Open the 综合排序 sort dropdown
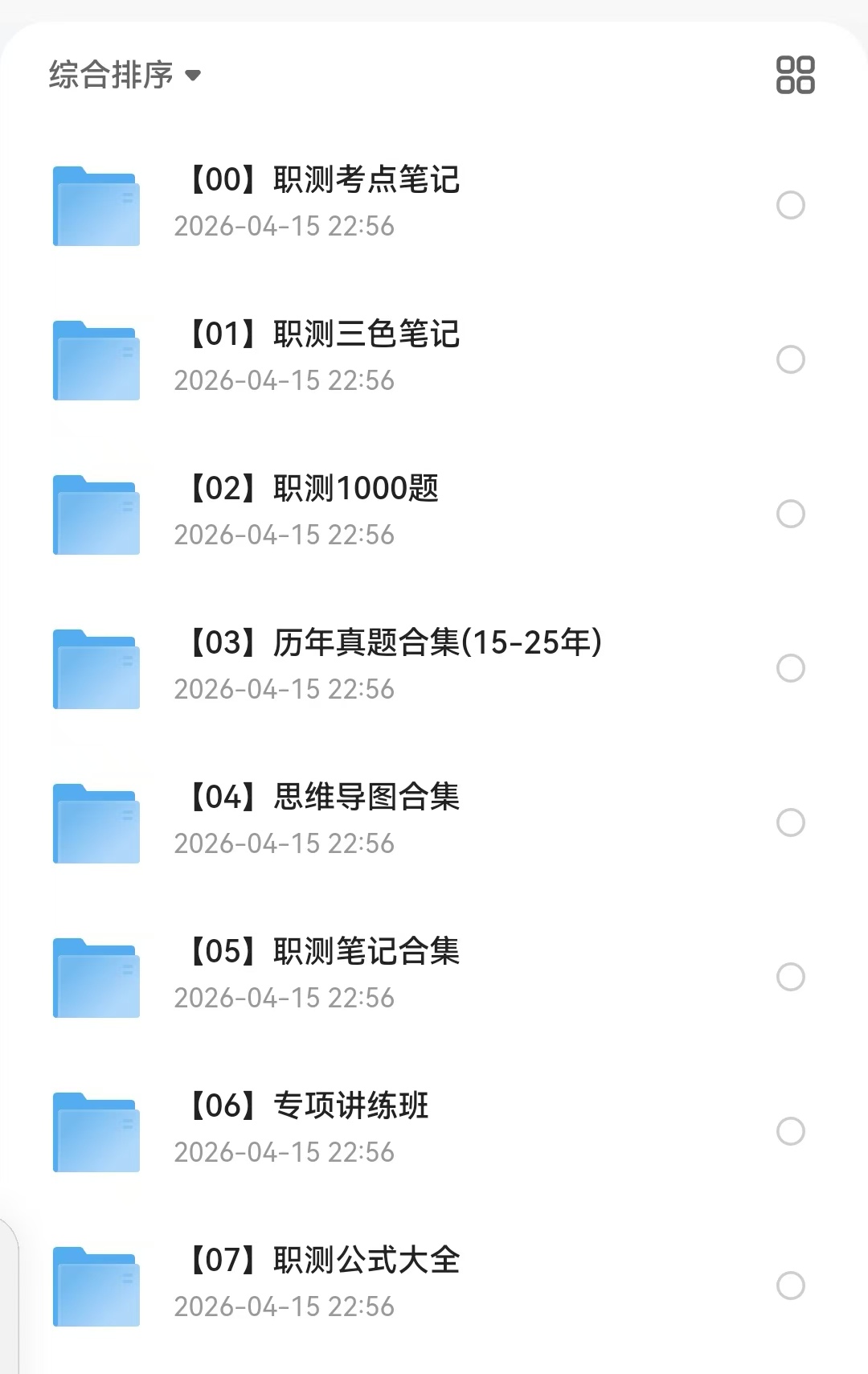 pos(125,76)
